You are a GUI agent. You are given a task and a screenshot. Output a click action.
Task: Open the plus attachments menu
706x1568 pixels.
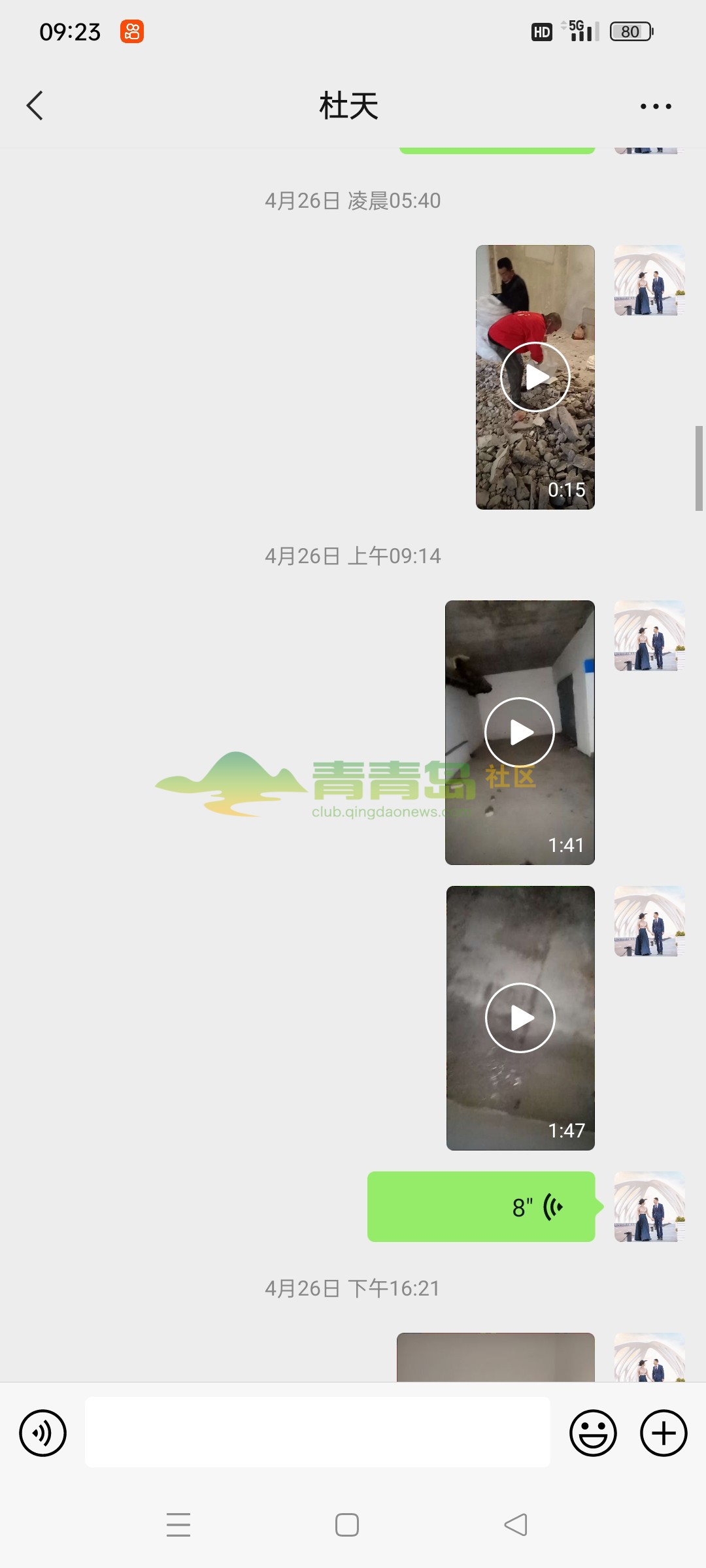tap(663, 1433)
